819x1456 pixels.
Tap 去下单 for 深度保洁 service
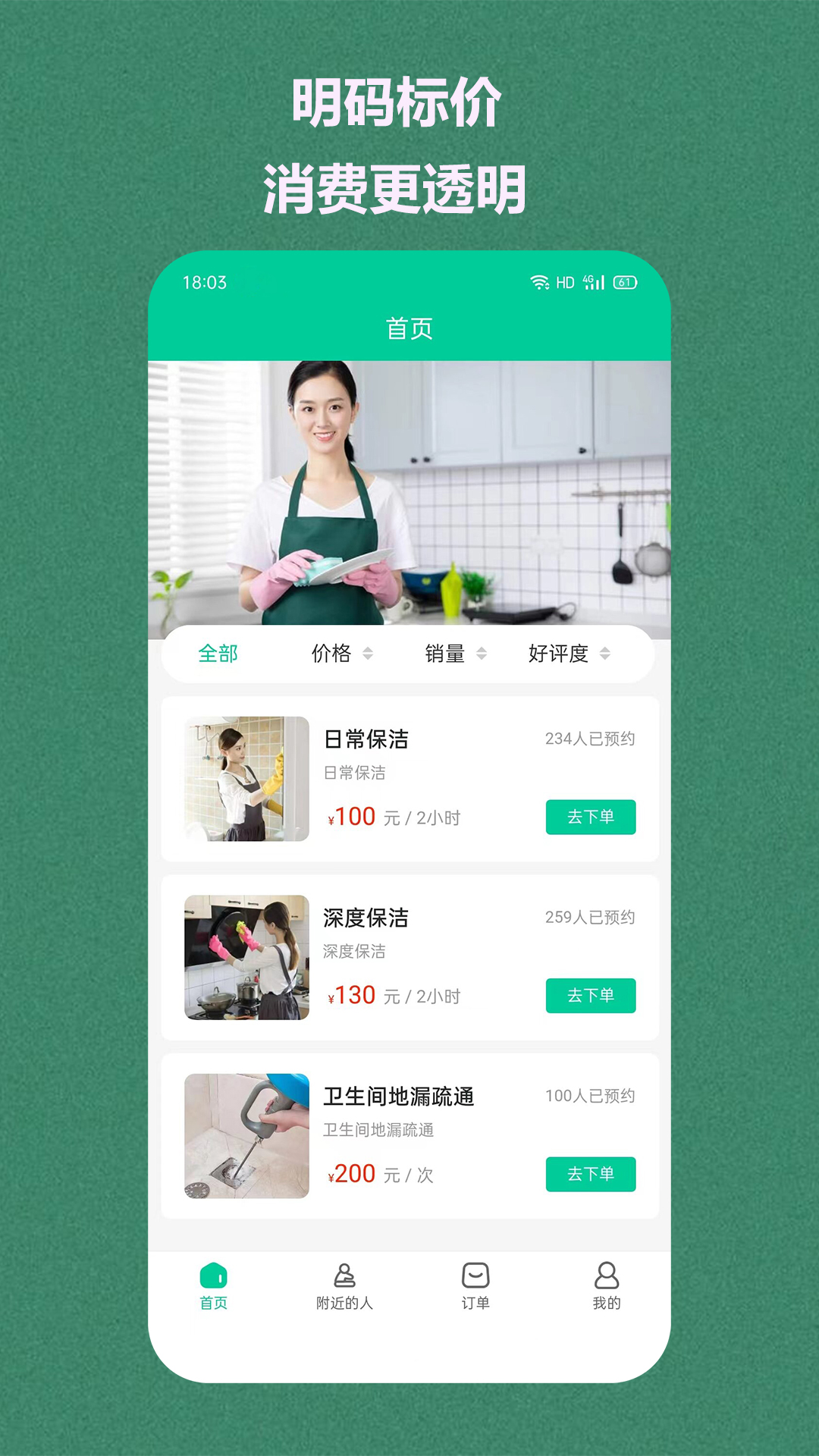click(591, 996)
